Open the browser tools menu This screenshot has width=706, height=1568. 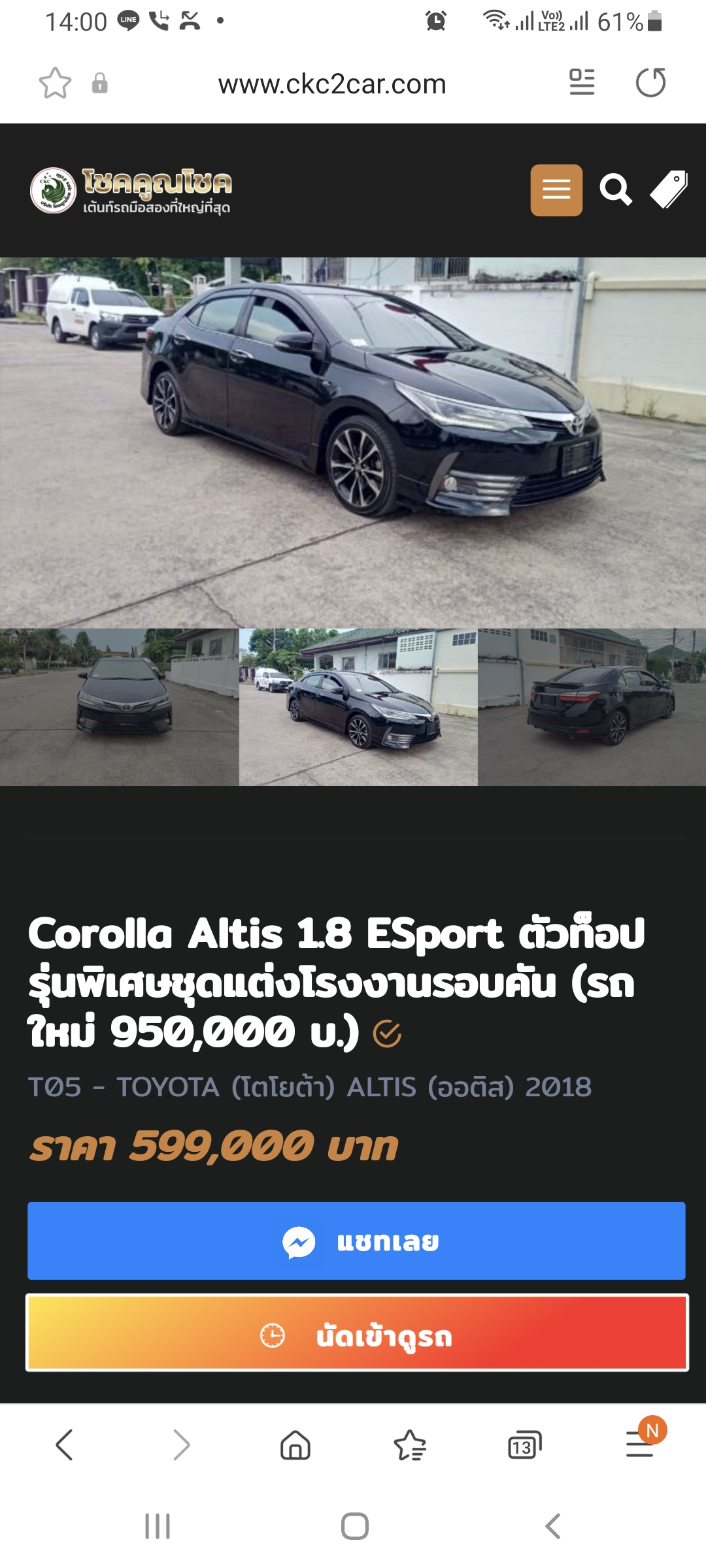coord(640,1445)
